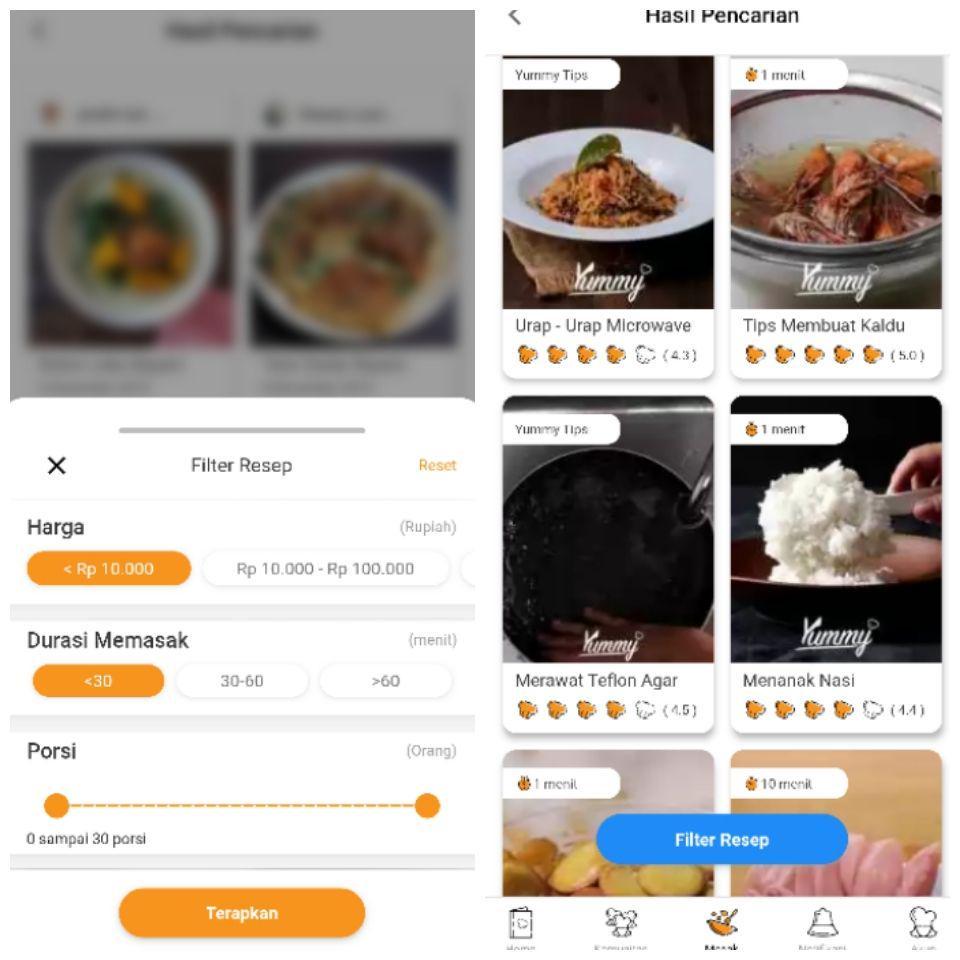Close the Filter Resep sheet
The height and width of the screenshot is (960, 960).
pos(57,466)
